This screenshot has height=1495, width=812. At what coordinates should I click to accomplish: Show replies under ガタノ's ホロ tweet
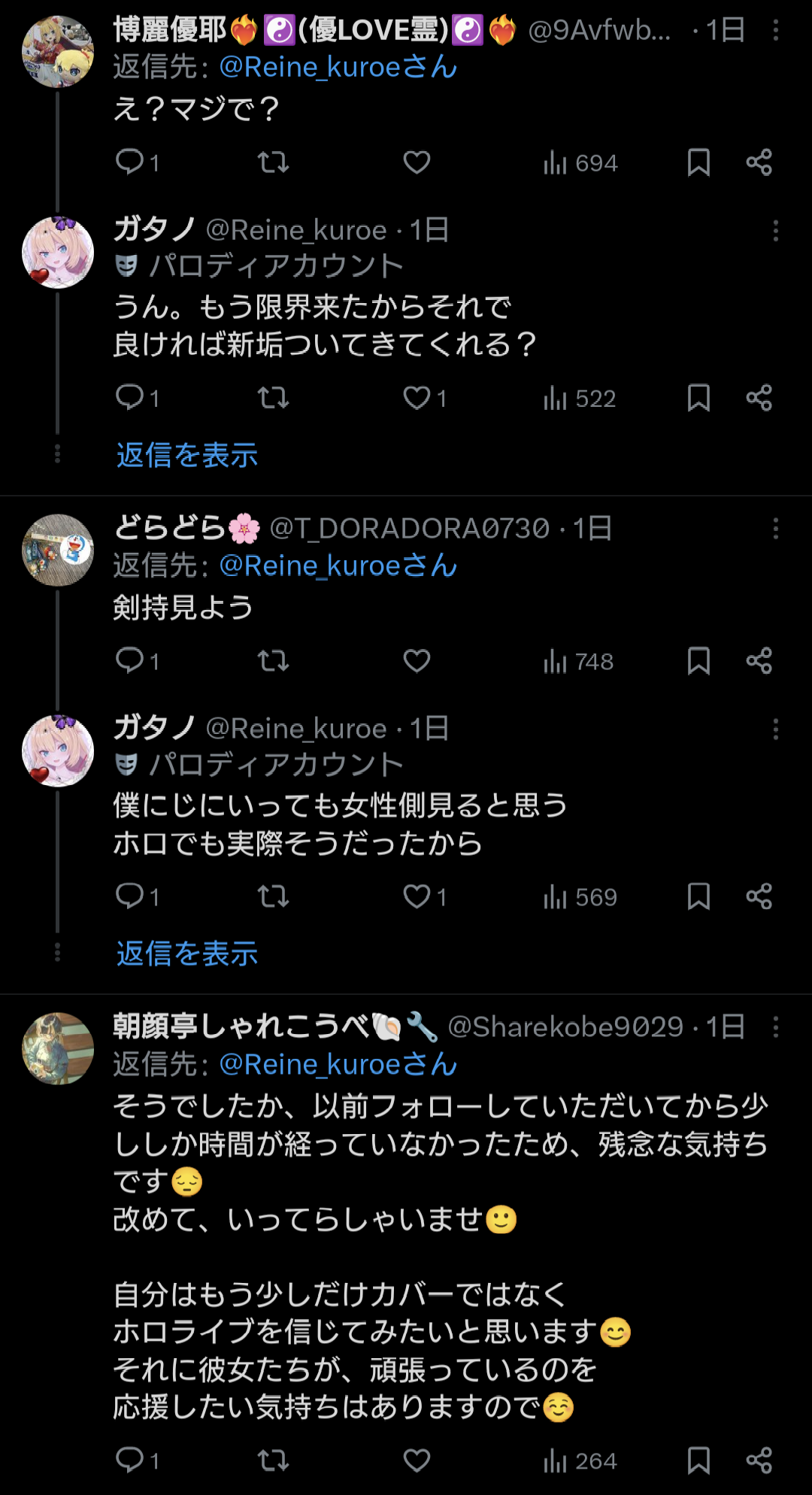(187, 954)
